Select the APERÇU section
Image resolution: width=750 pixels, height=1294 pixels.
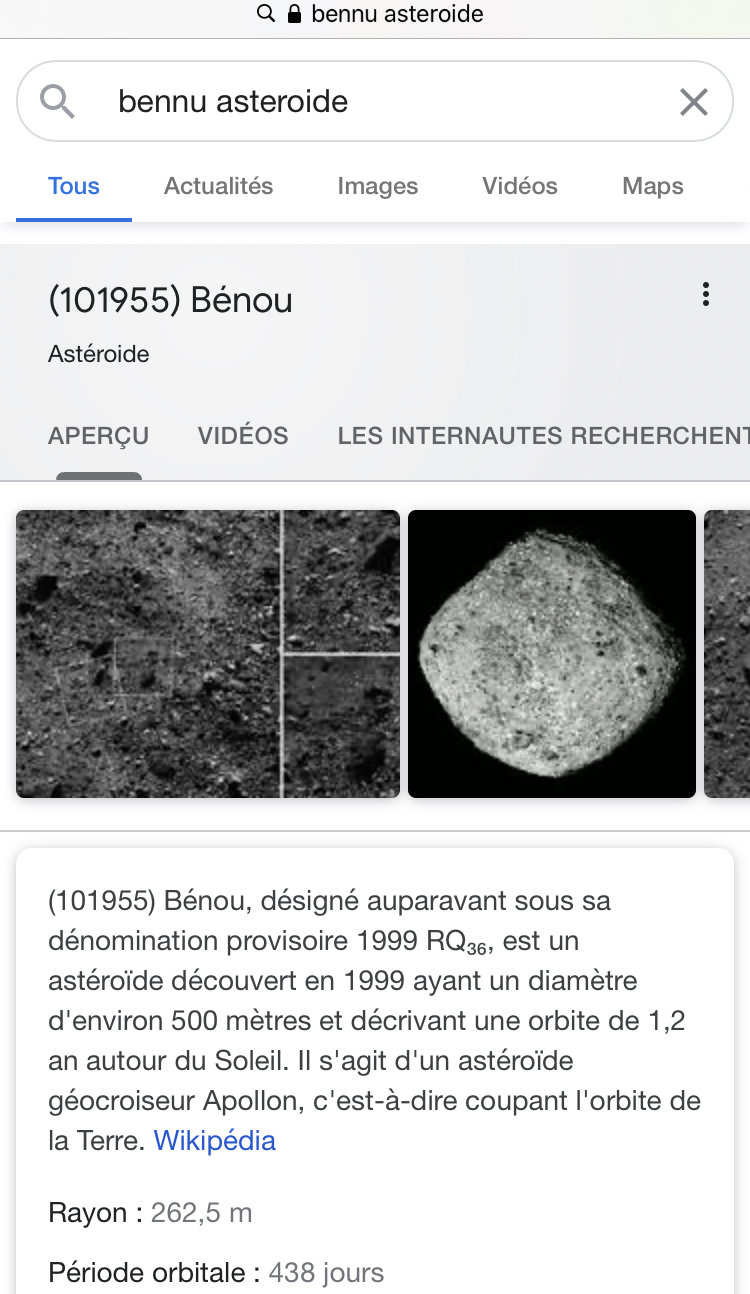pyautogui.click(x=98, y=436)
